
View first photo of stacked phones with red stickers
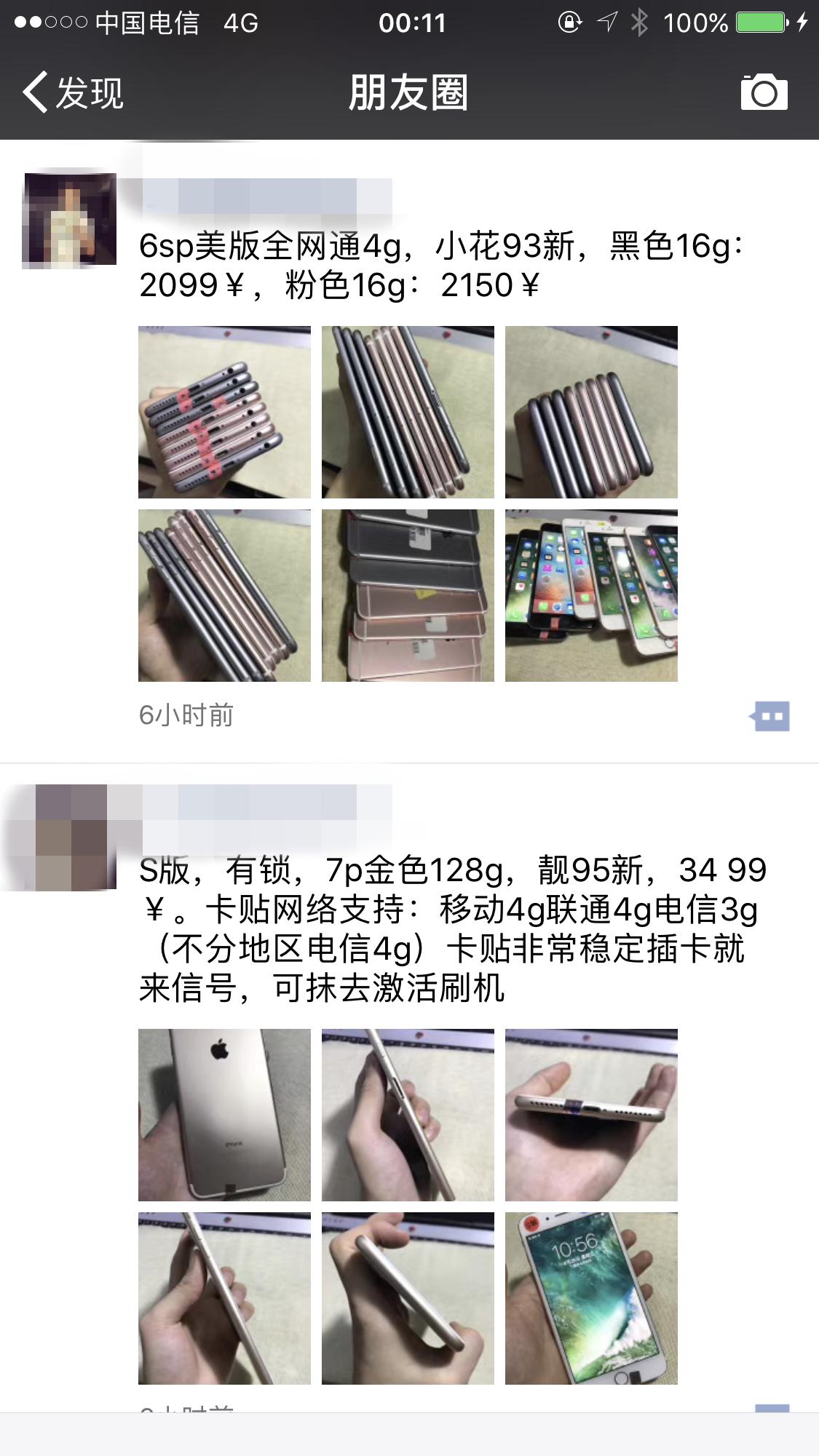coord(224,412)
